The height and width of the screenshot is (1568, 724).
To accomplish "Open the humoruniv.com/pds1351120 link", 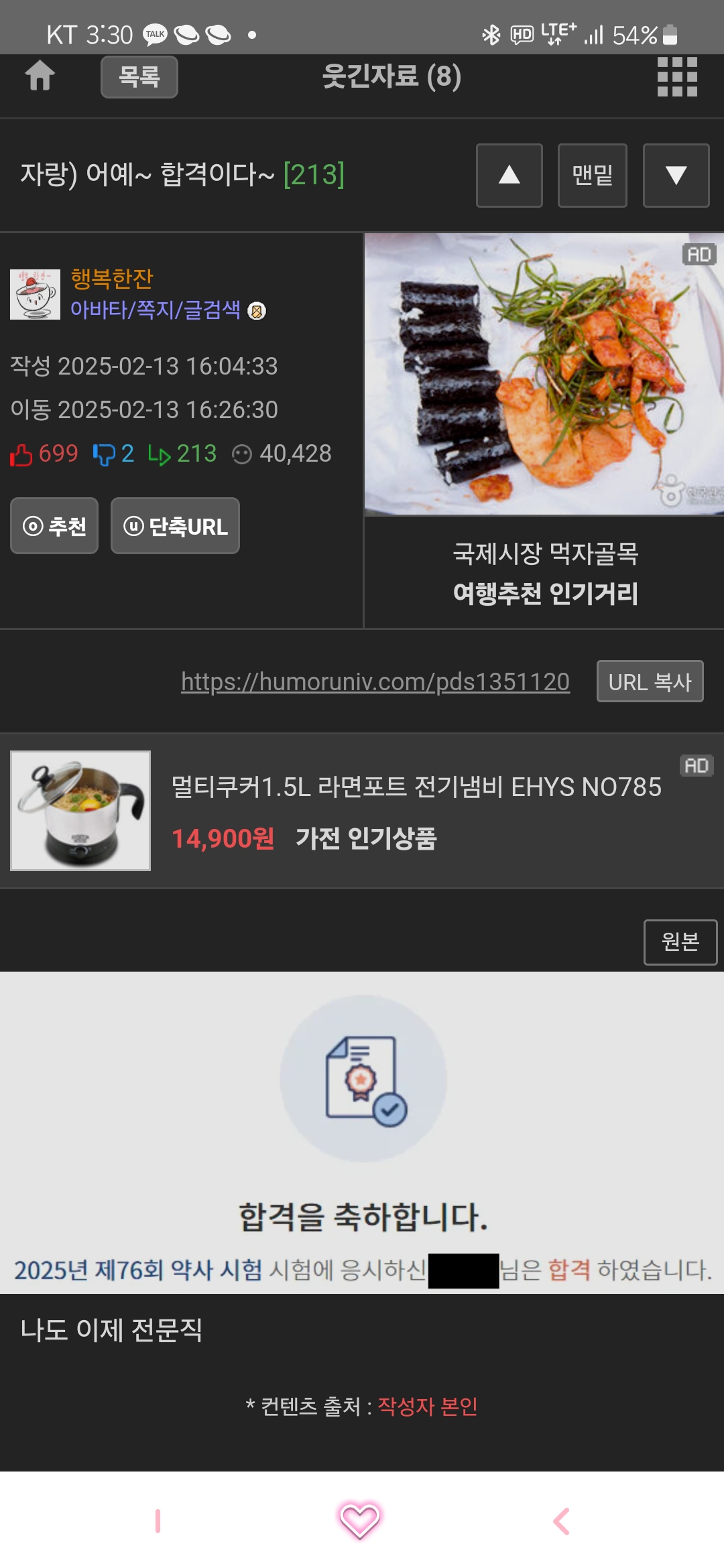I will click(x=375, y=681).
